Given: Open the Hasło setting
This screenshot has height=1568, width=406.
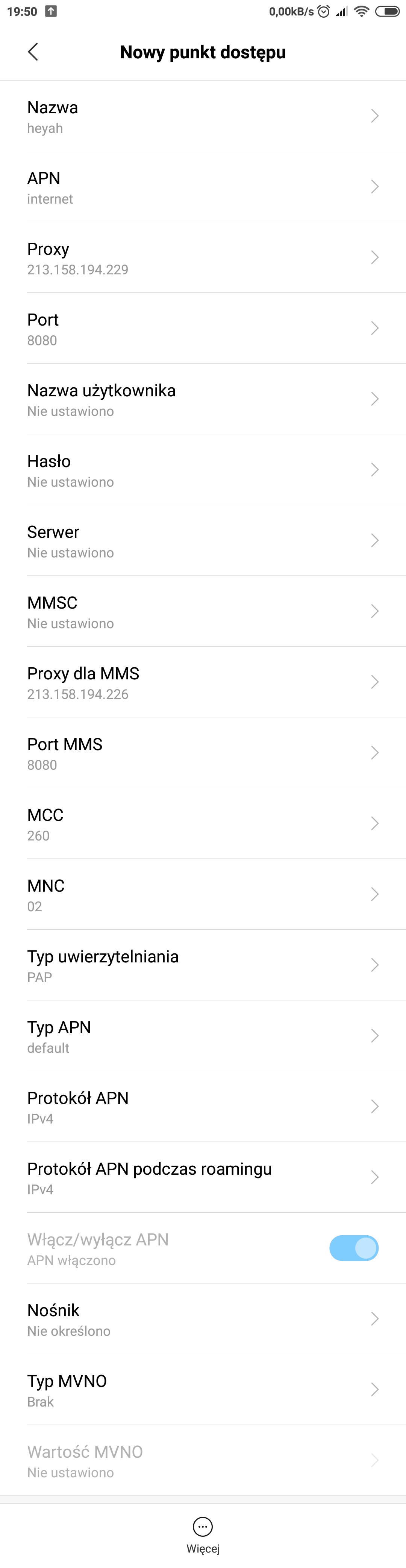Looking at the screenshot, I should point(203,470).
